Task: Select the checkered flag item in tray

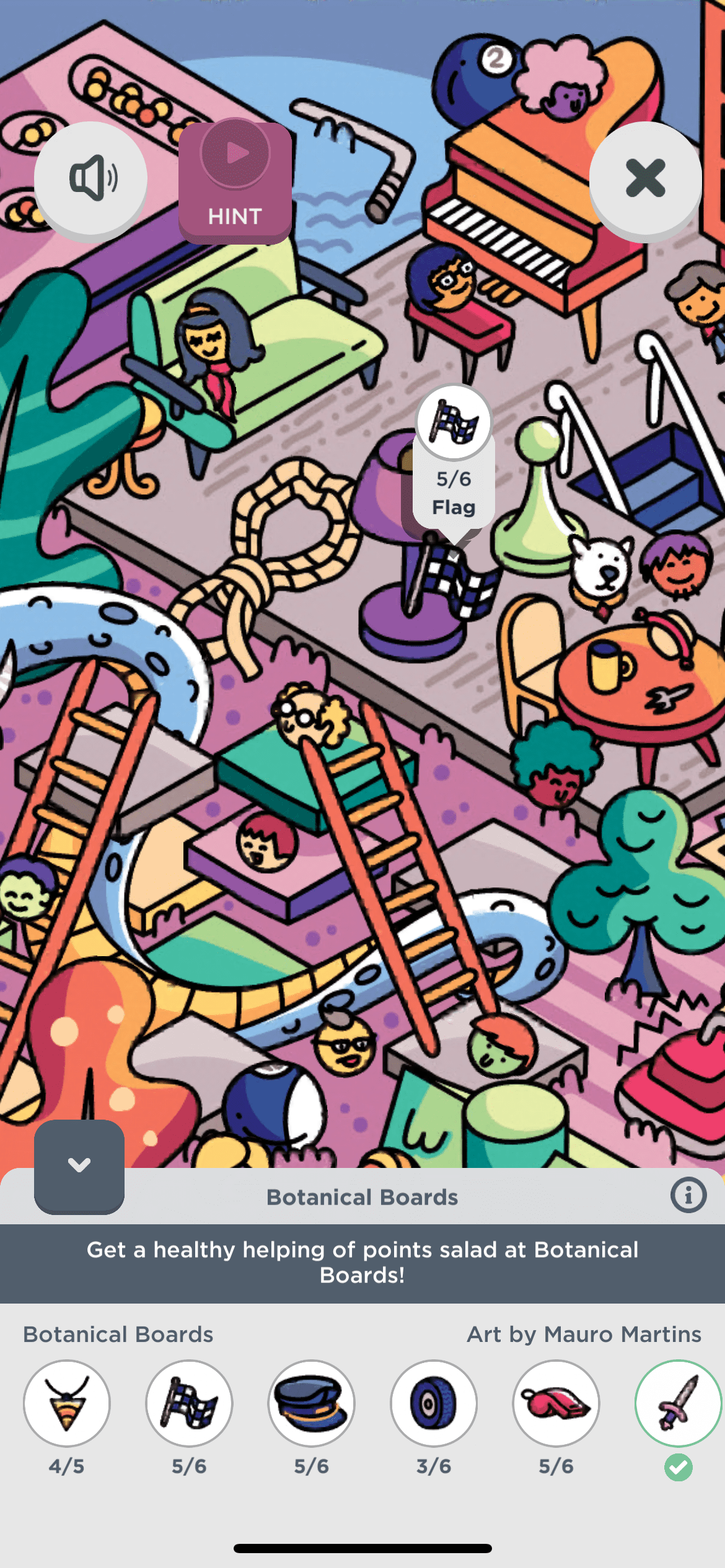Action: click(189, 1403)
